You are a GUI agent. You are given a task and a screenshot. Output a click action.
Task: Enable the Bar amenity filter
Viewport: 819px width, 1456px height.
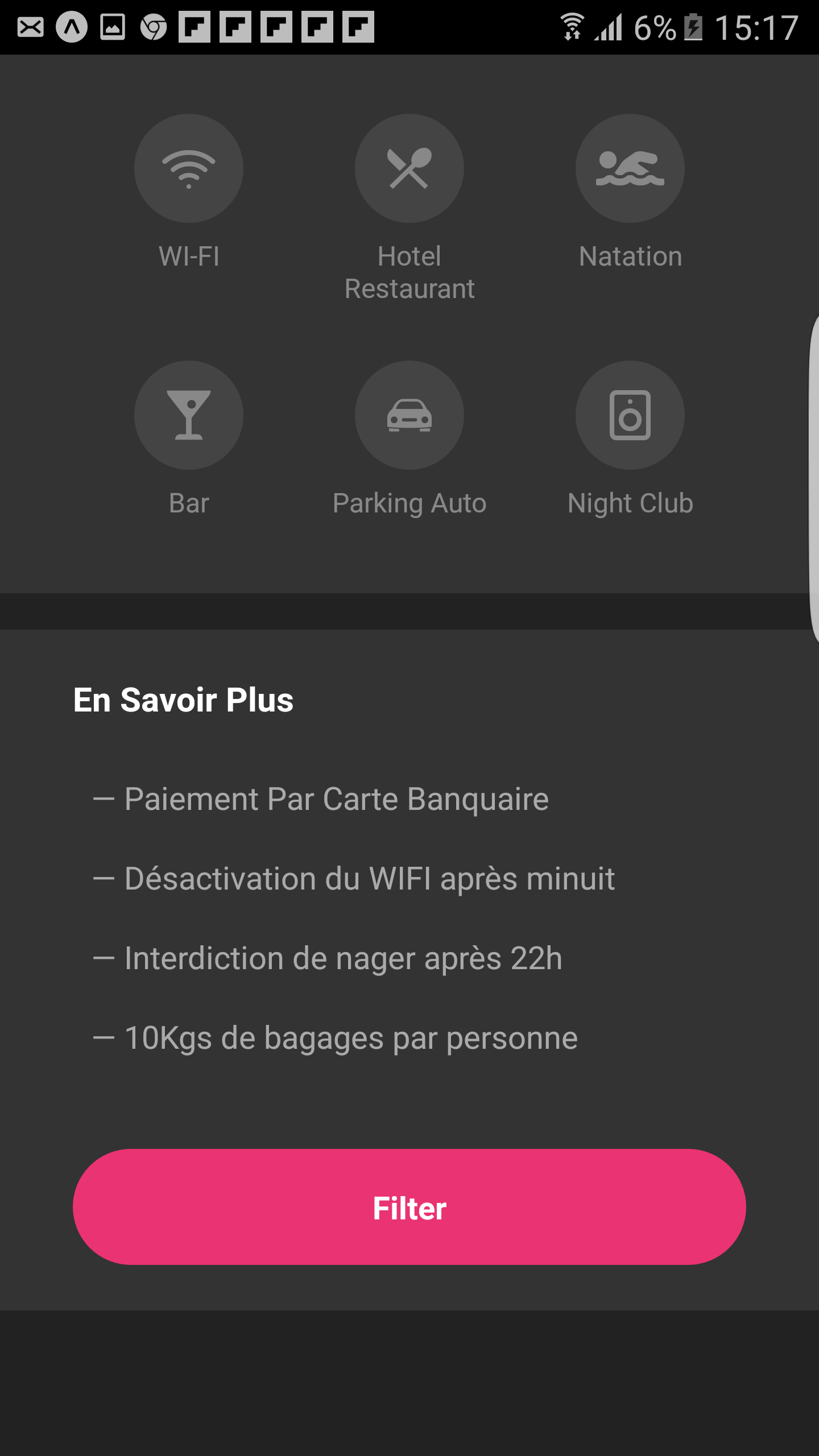pyautogui.click(x=189, y=415)
